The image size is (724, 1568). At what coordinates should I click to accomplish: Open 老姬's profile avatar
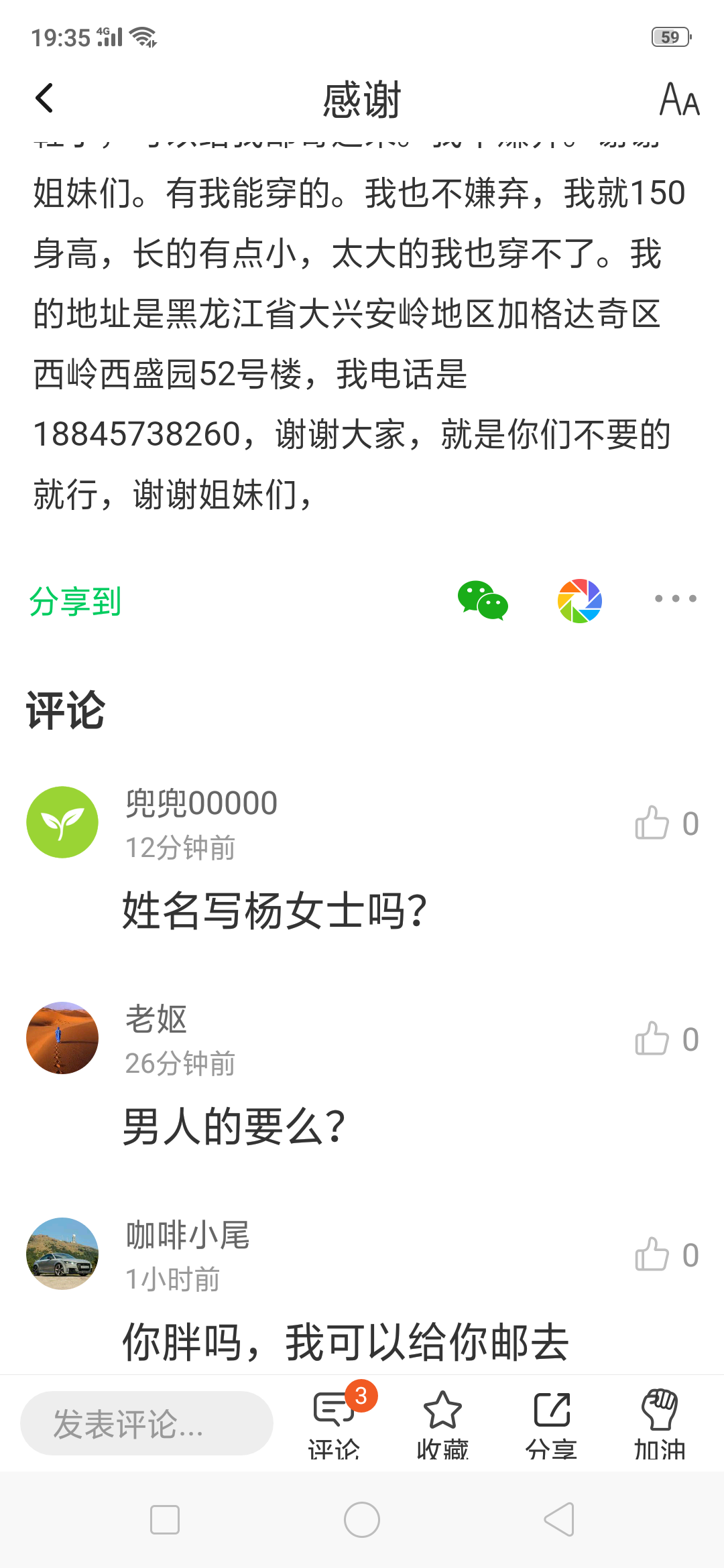tap(62, 1038)
